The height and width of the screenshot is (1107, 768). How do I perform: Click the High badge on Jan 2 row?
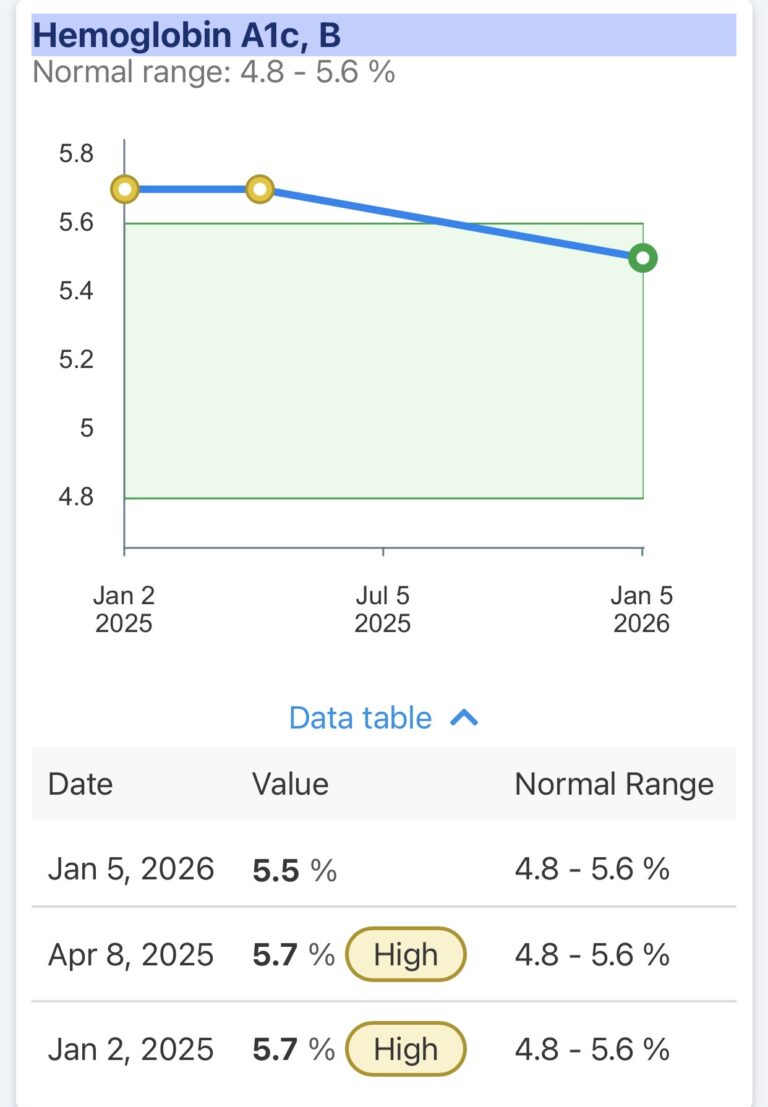(405, 1049)
